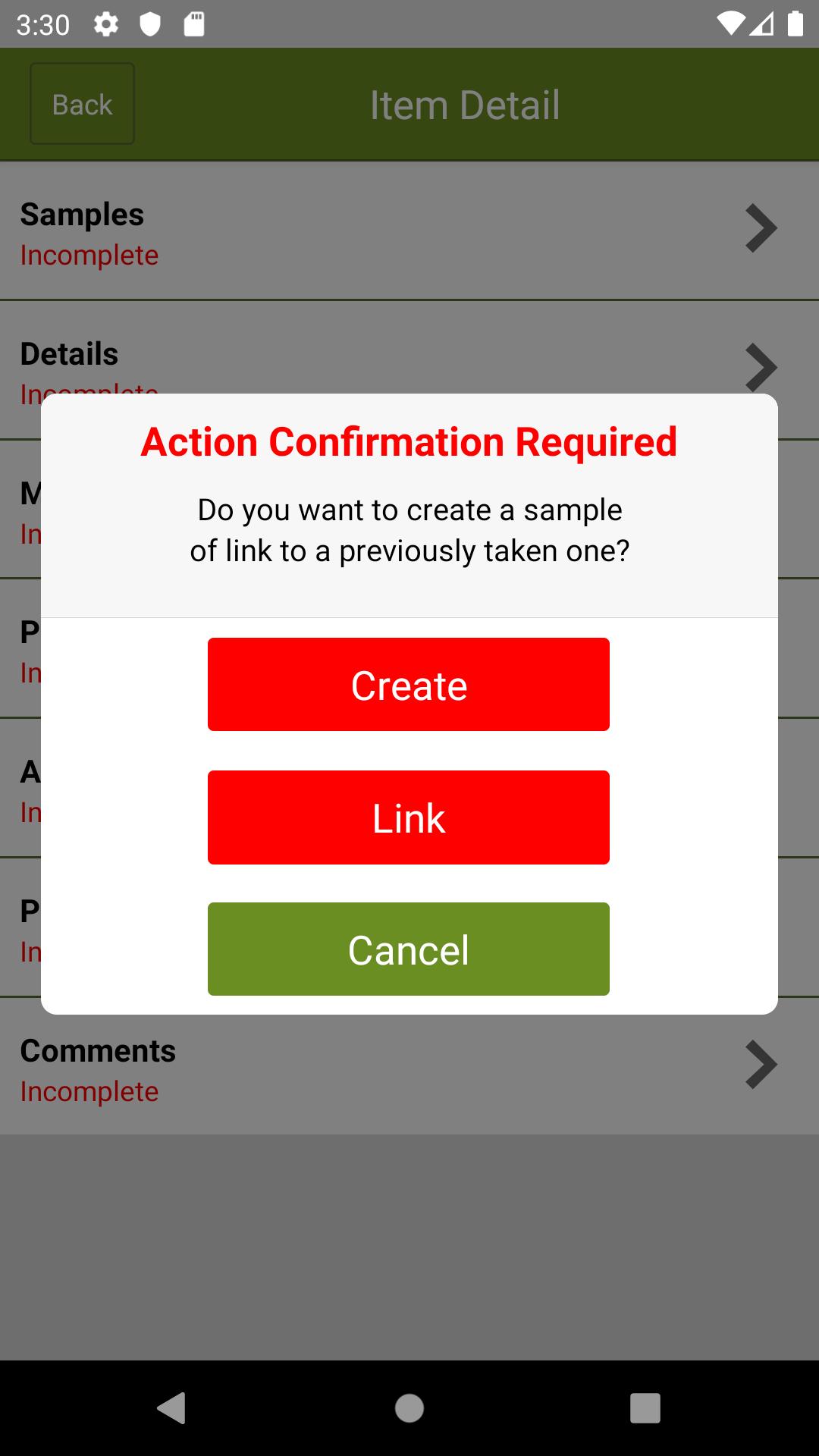Go to the Android home screen

click(409, 1408)
